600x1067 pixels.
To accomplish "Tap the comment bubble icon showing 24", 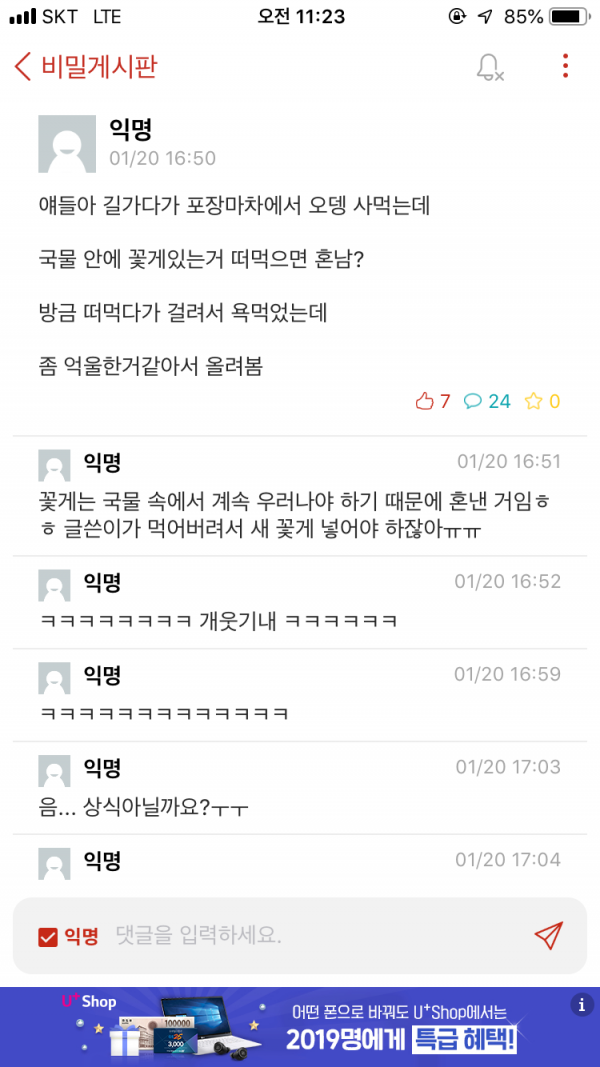I will click(x=474, y=402).
